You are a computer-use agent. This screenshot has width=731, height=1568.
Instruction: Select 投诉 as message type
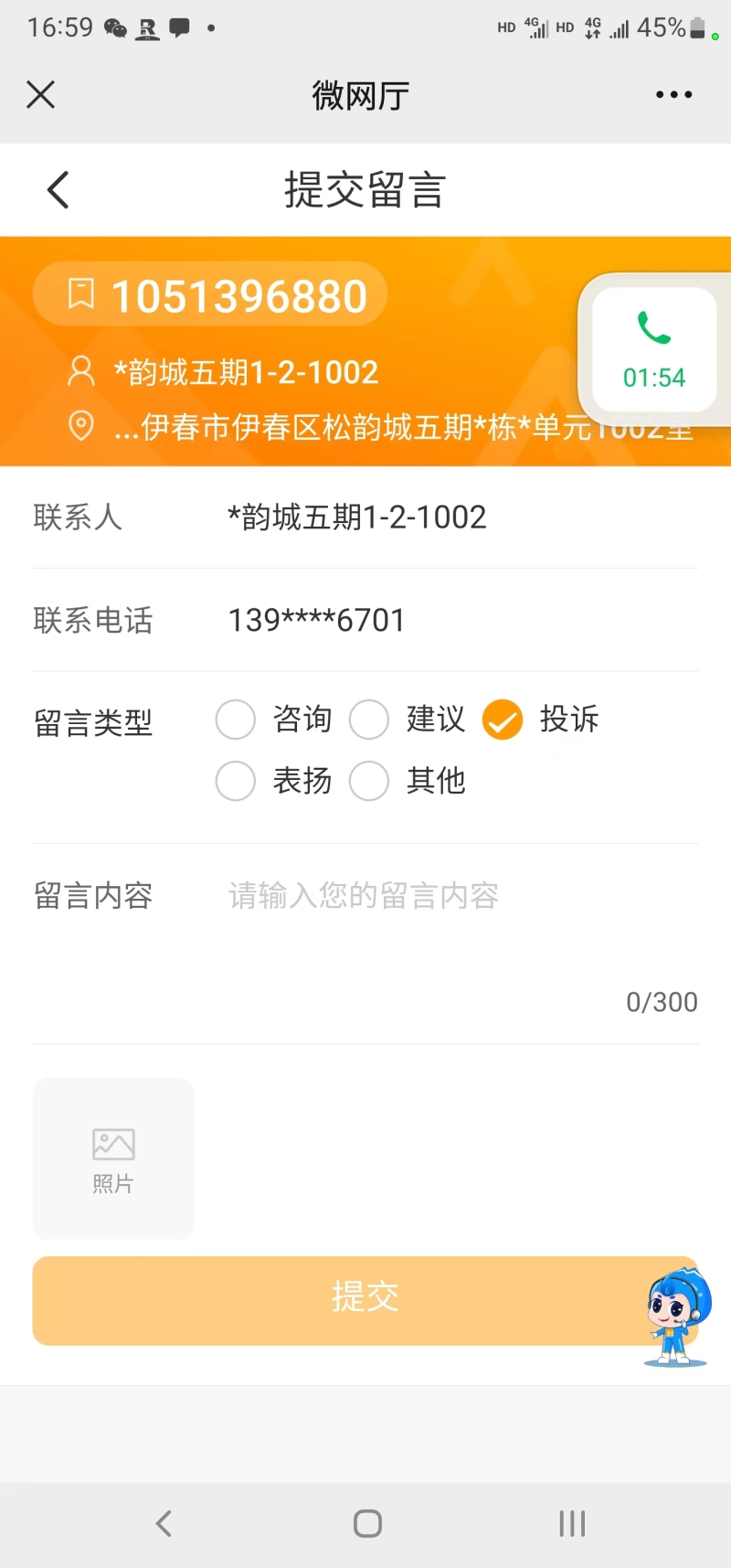[503, 720]
